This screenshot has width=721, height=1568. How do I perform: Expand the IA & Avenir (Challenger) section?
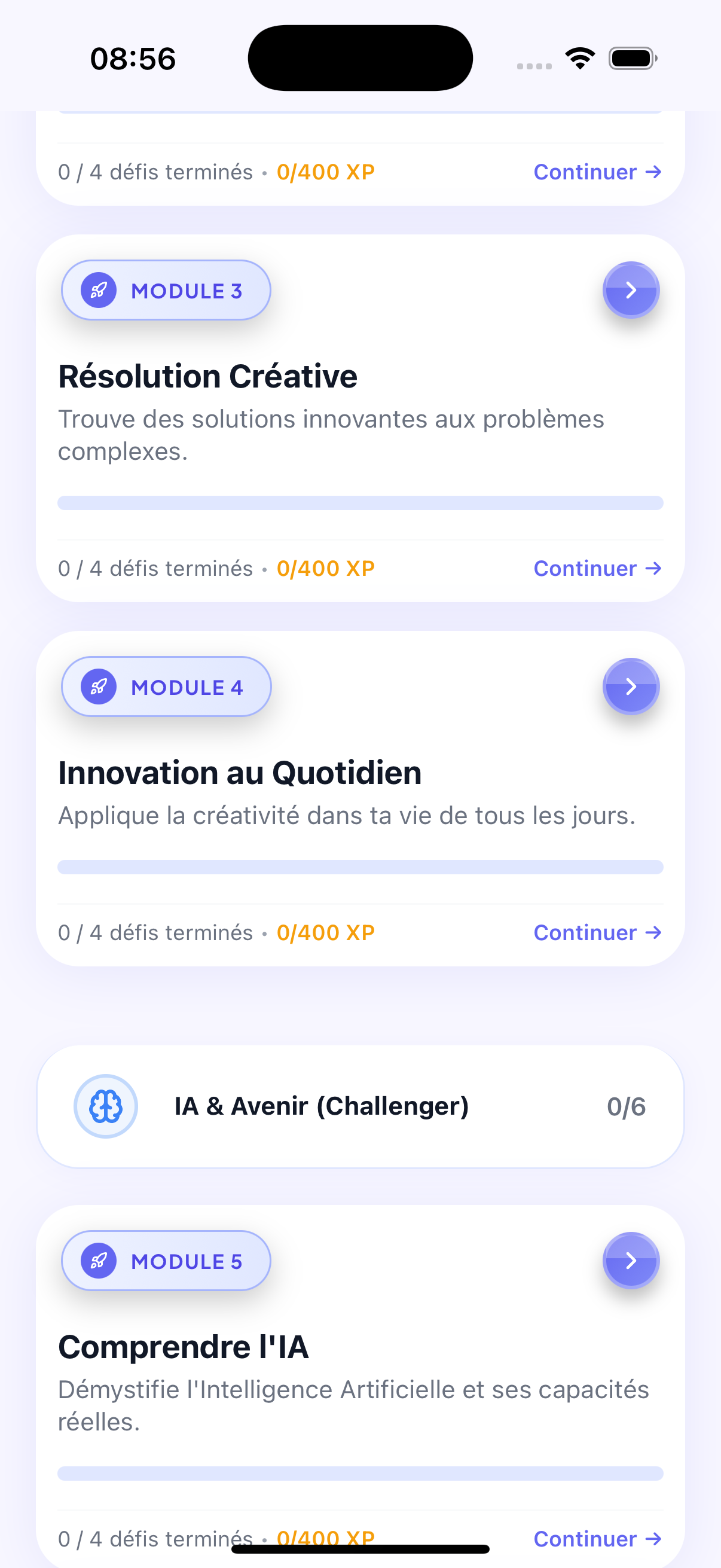[360, 1106]
